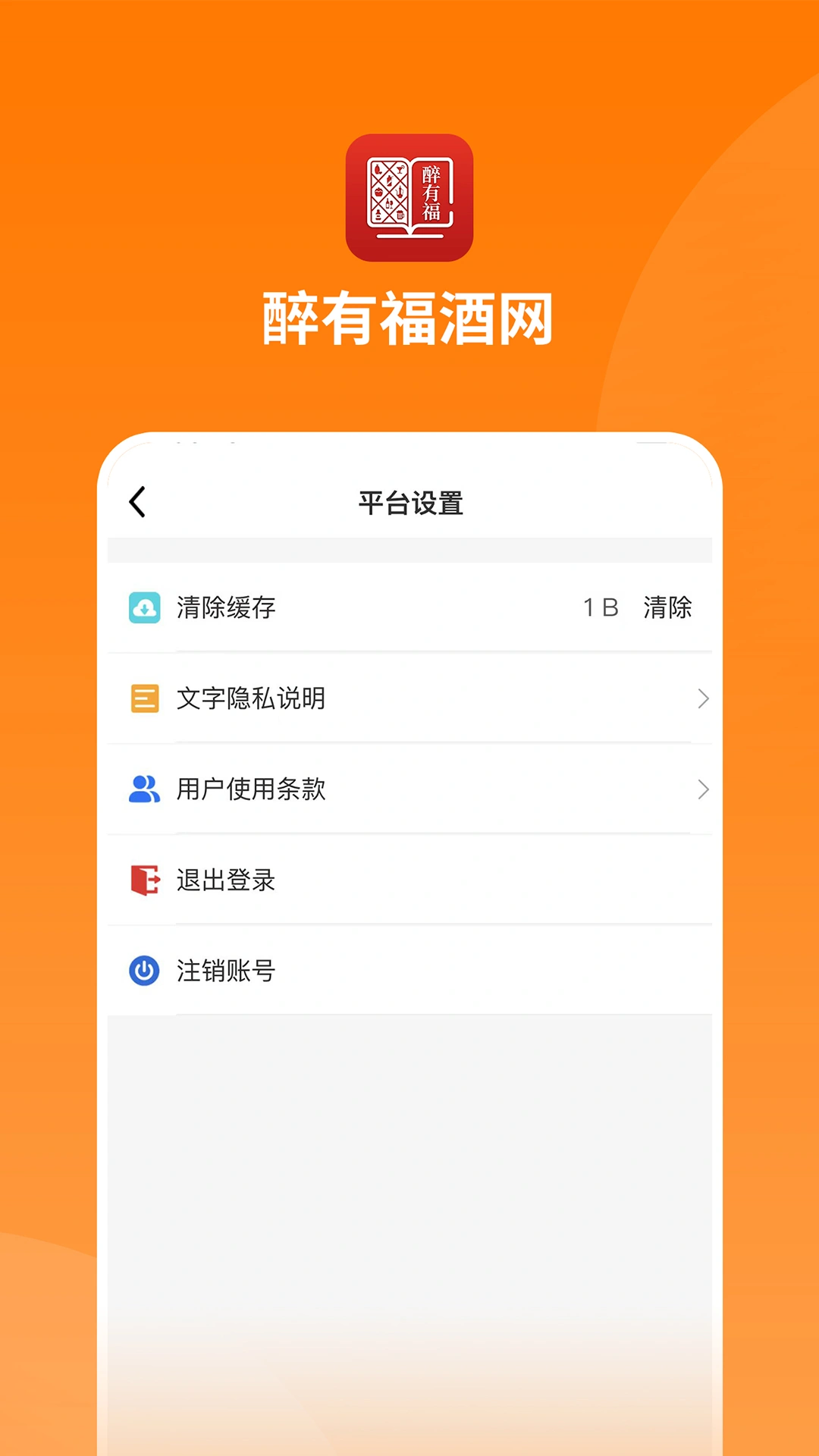The image size is (819, 1456).
Task: Click the blue users icon beside 用户使用条款
Action: [x=145, y=789]
